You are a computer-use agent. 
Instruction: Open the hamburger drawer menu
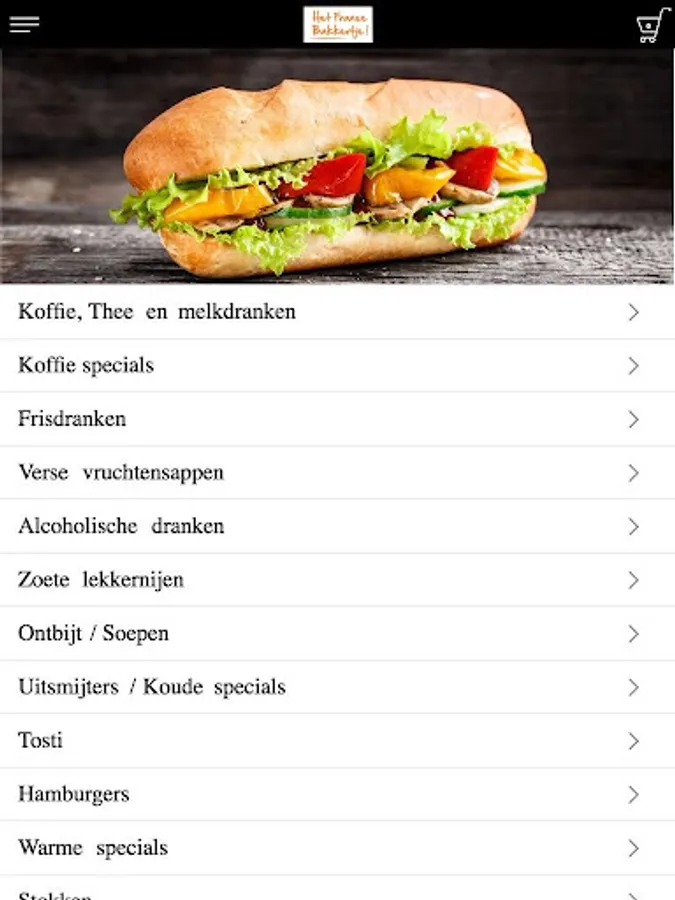pyautogui.click(x=24, y=25)
